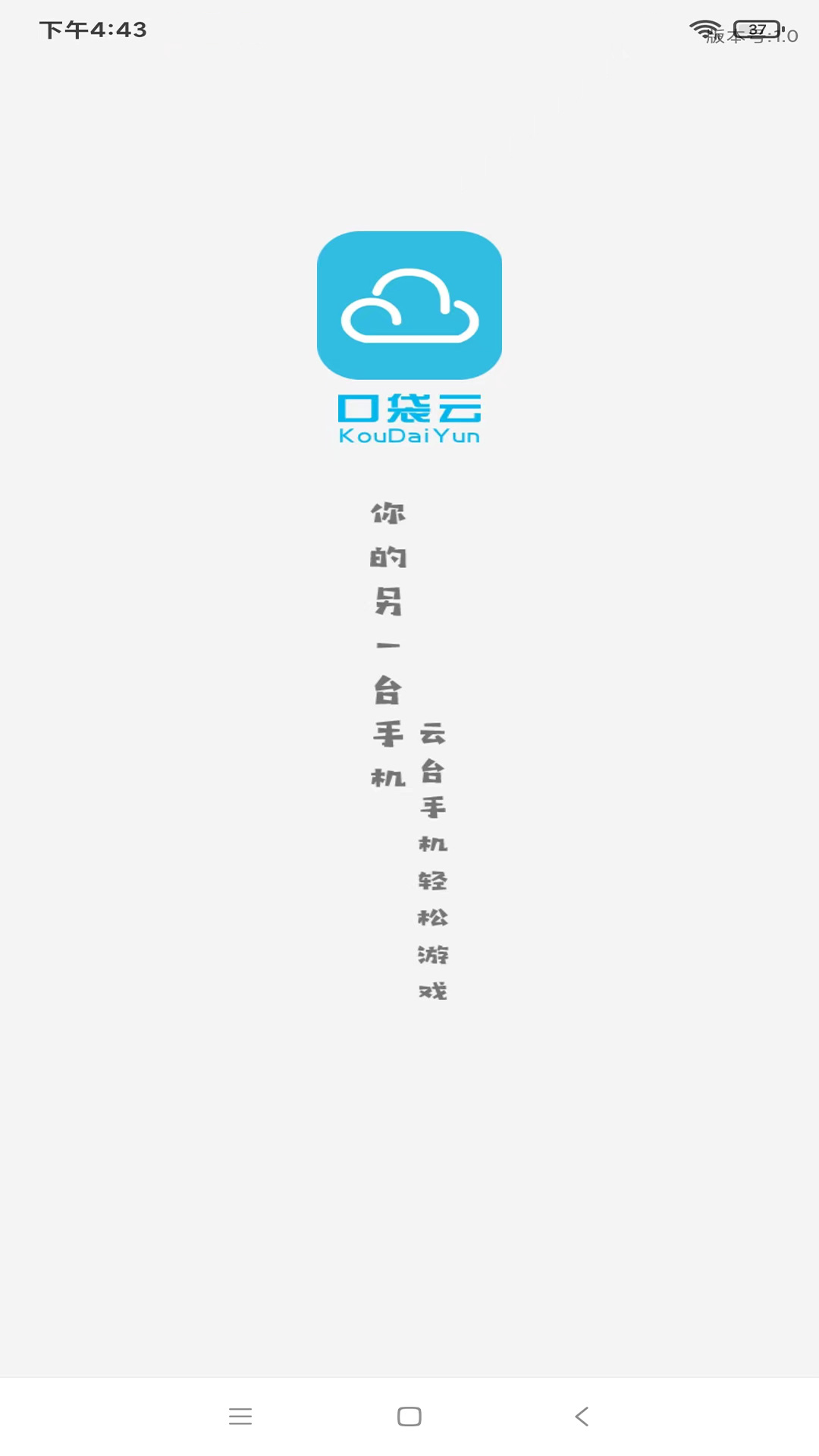Tap the clock showing 下午4:43
The height and width of the screenshot is (1456, 819).
click(x=91, y=30)
